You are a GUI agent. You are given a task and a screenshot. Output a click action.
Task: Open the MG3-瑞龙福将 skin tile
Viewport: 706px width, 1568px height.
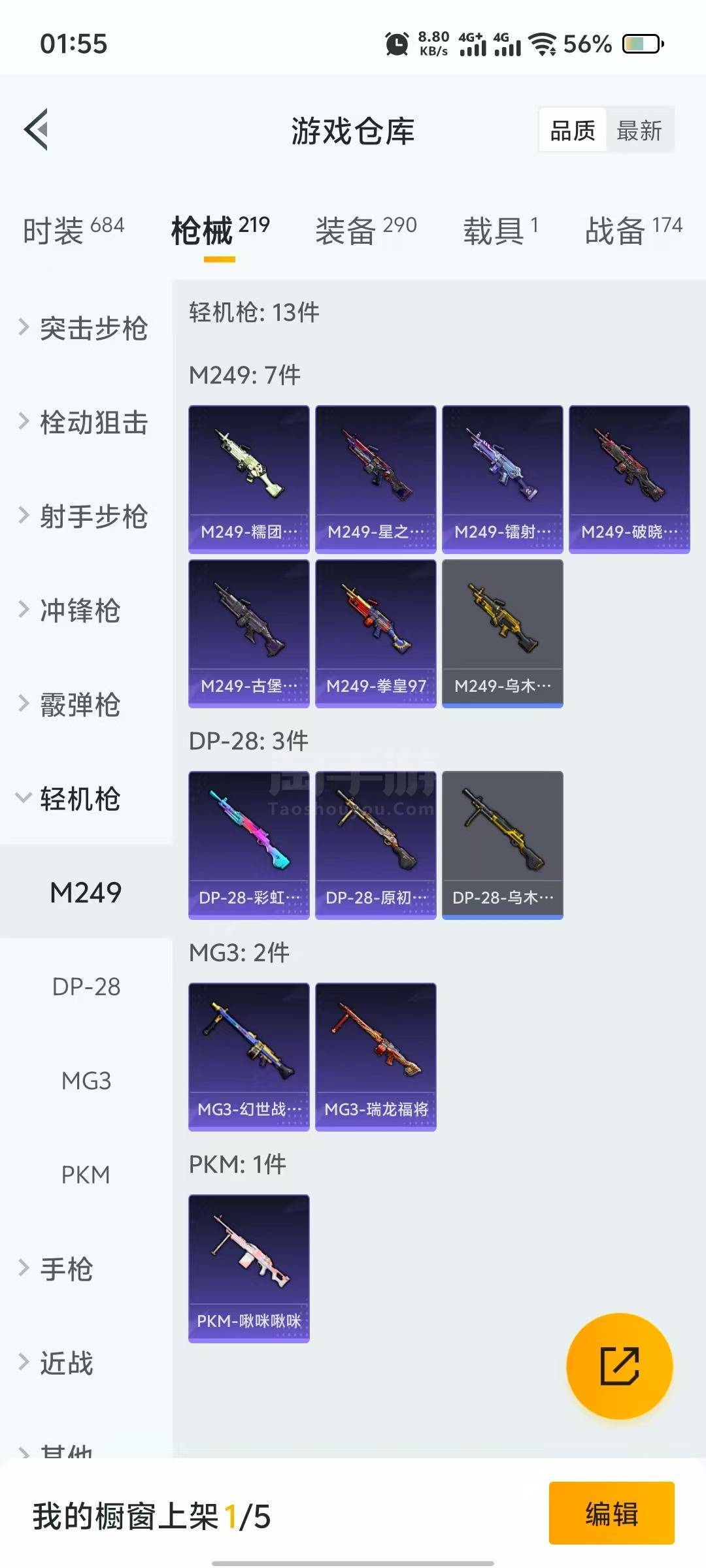(x=375, y=1056)
